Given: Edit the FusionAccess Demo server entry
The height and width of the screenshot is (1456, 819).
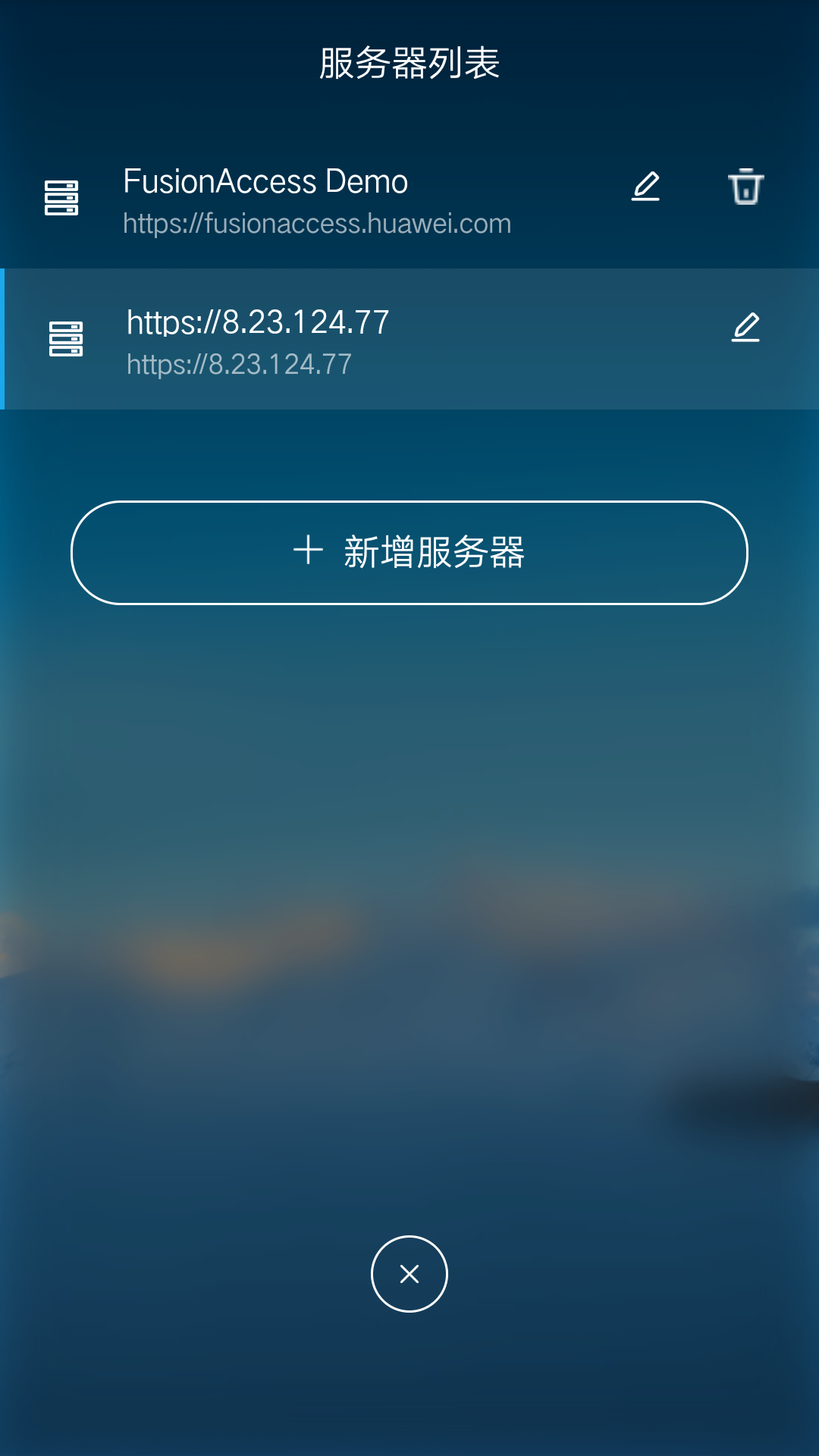Looking at the screenshot, I should pos(645,187).
